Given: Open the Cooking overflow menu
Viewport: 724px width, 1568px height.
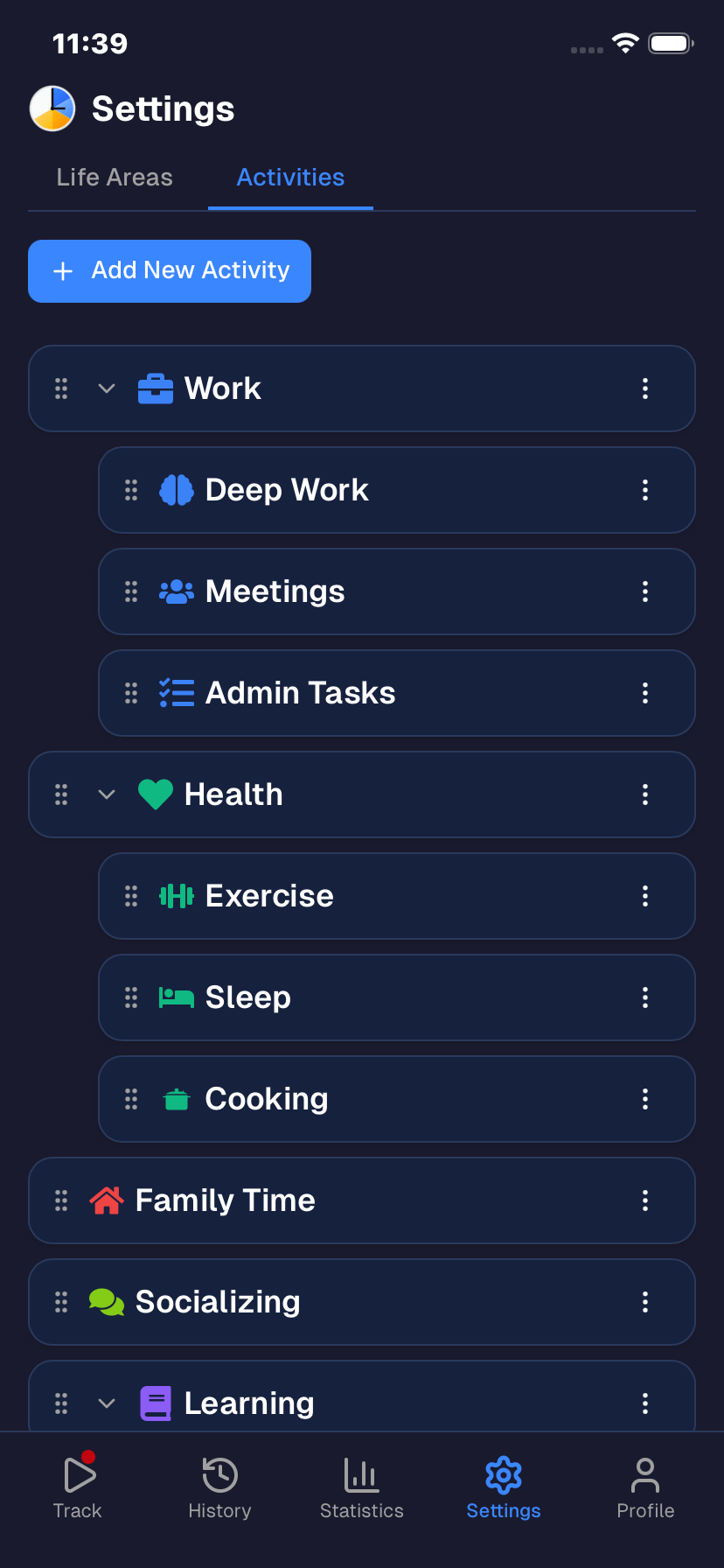Looking at the screenshot, I should coord(645,1099).
